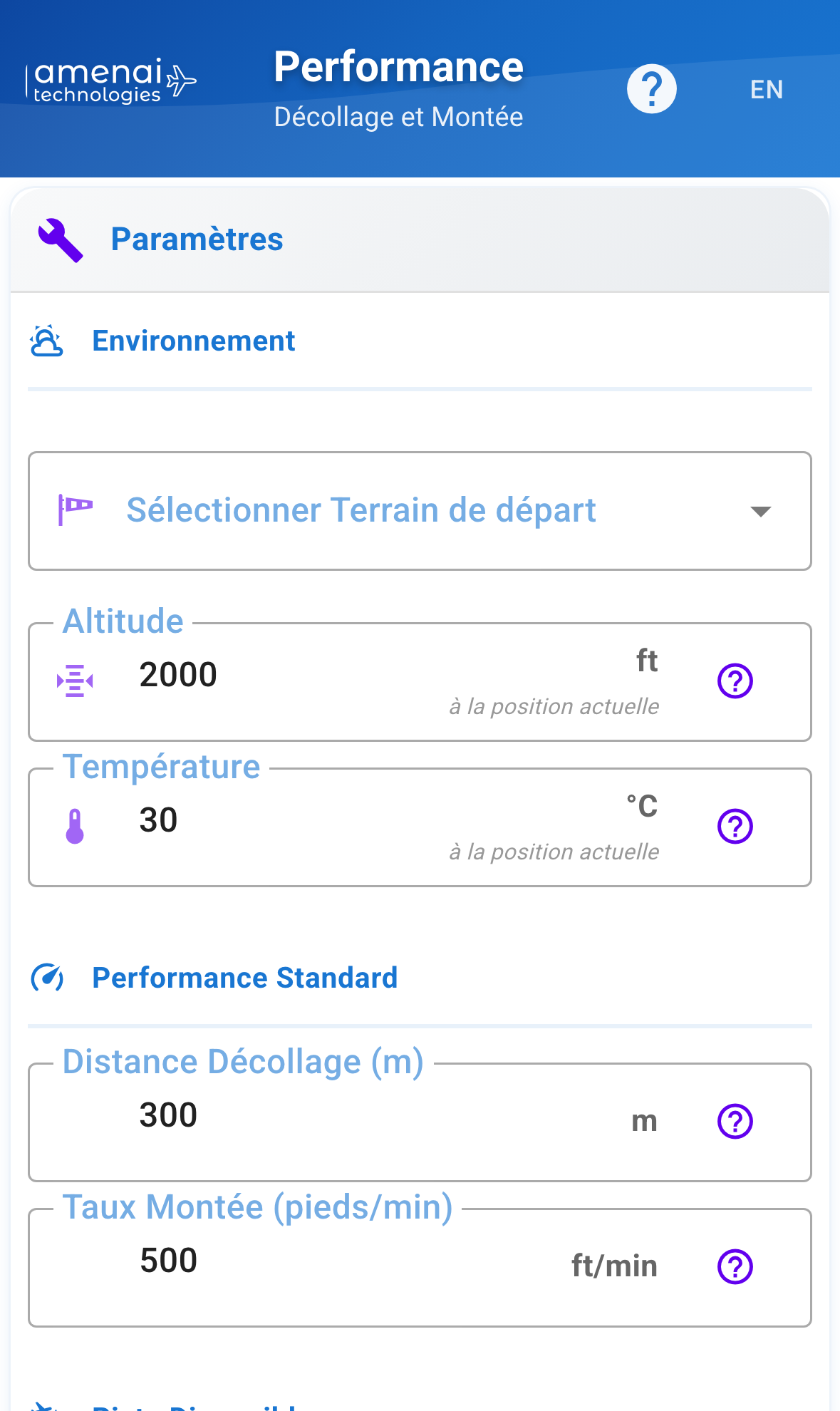Screen dimensions: 840x1411
Task: Open the help tooltip for Altitude
Action: click(735, 682)
